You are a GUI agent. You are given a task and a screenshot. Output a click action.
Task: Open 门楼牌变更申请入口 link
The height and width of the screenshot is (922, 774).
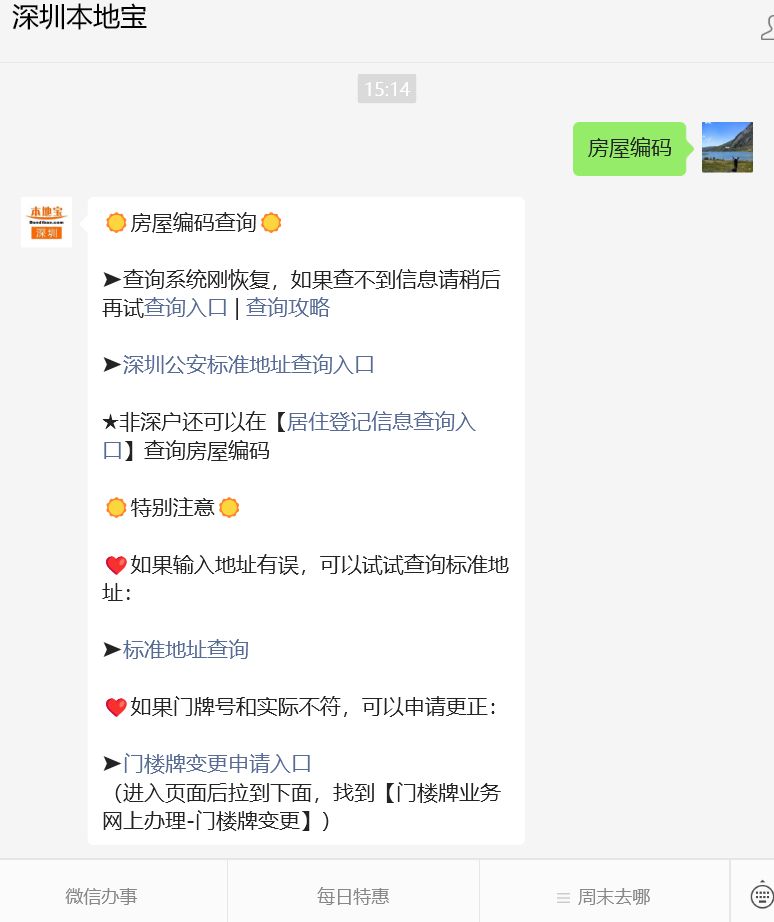[218, 764]
